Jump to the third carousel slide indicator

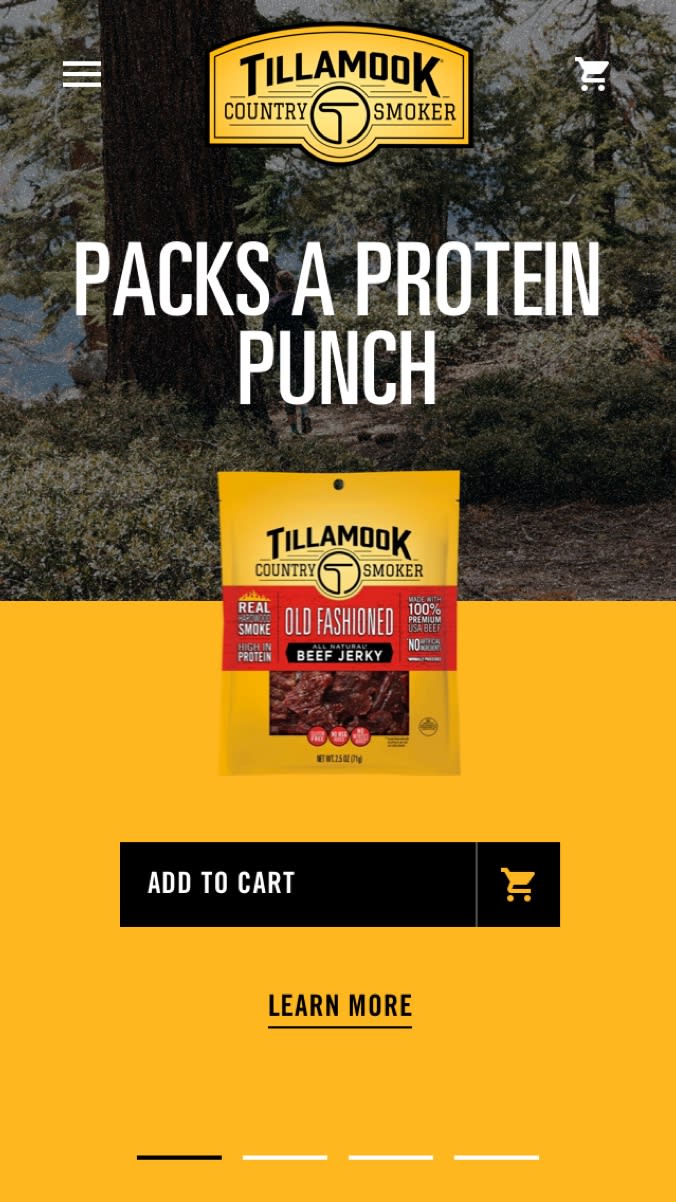click(391, 1157)
